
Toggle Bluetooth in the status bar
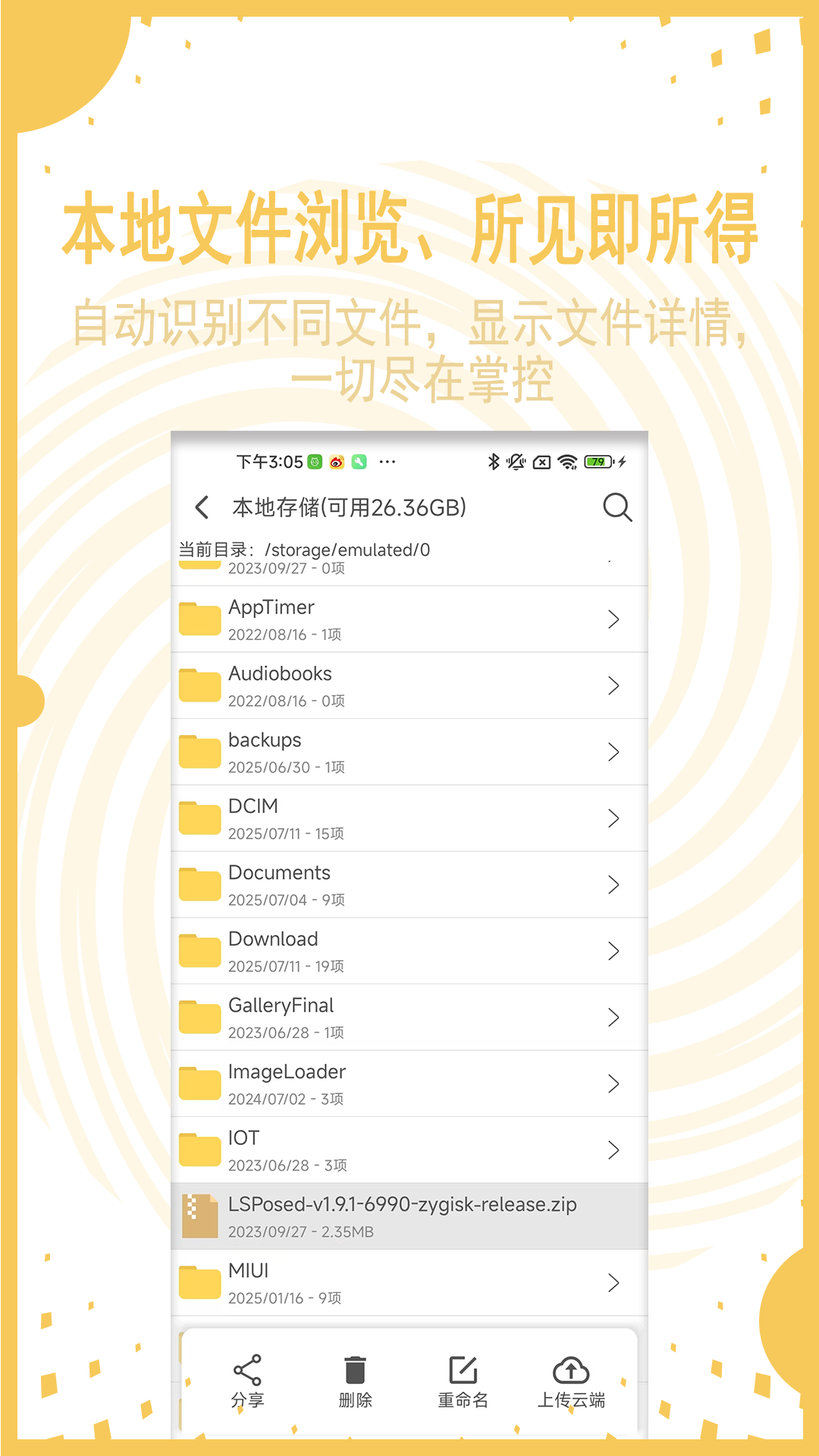(494, 462)
